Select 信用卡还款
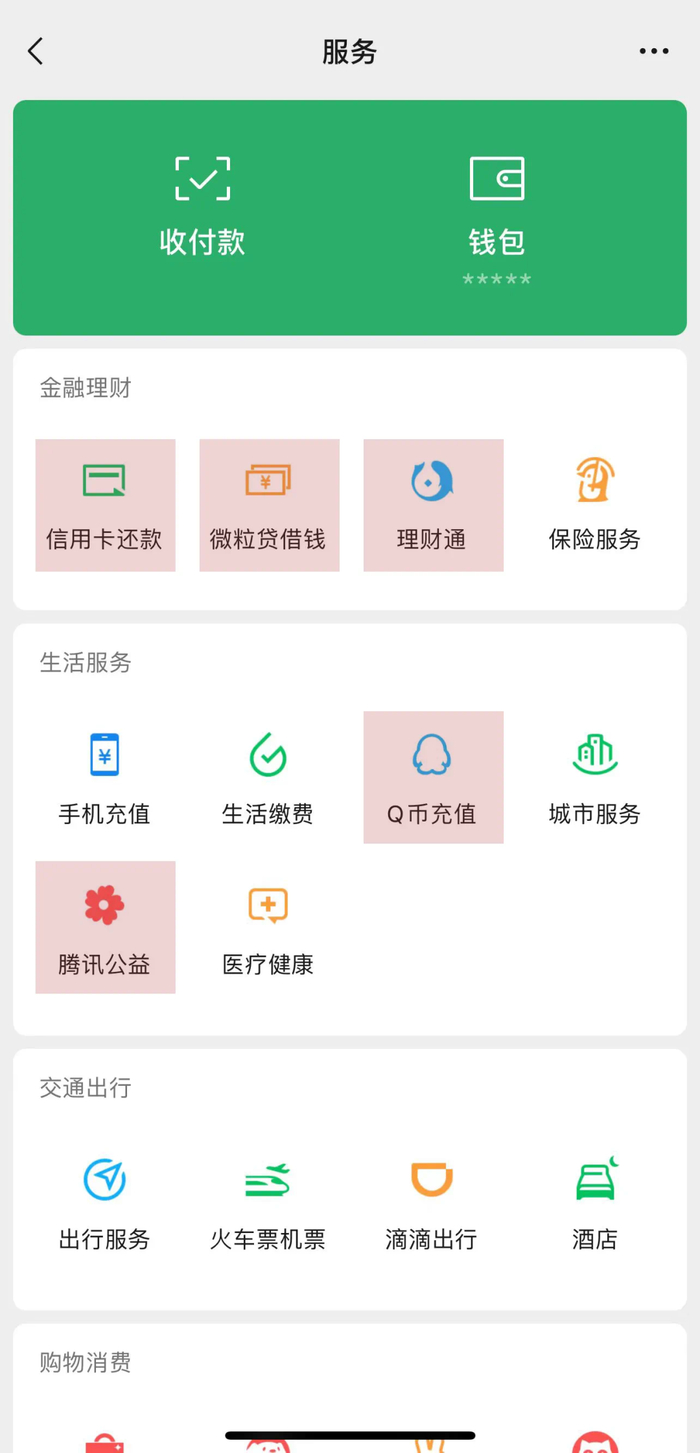This screenshot has height=1453, width=700. click(x=105, y=505)
